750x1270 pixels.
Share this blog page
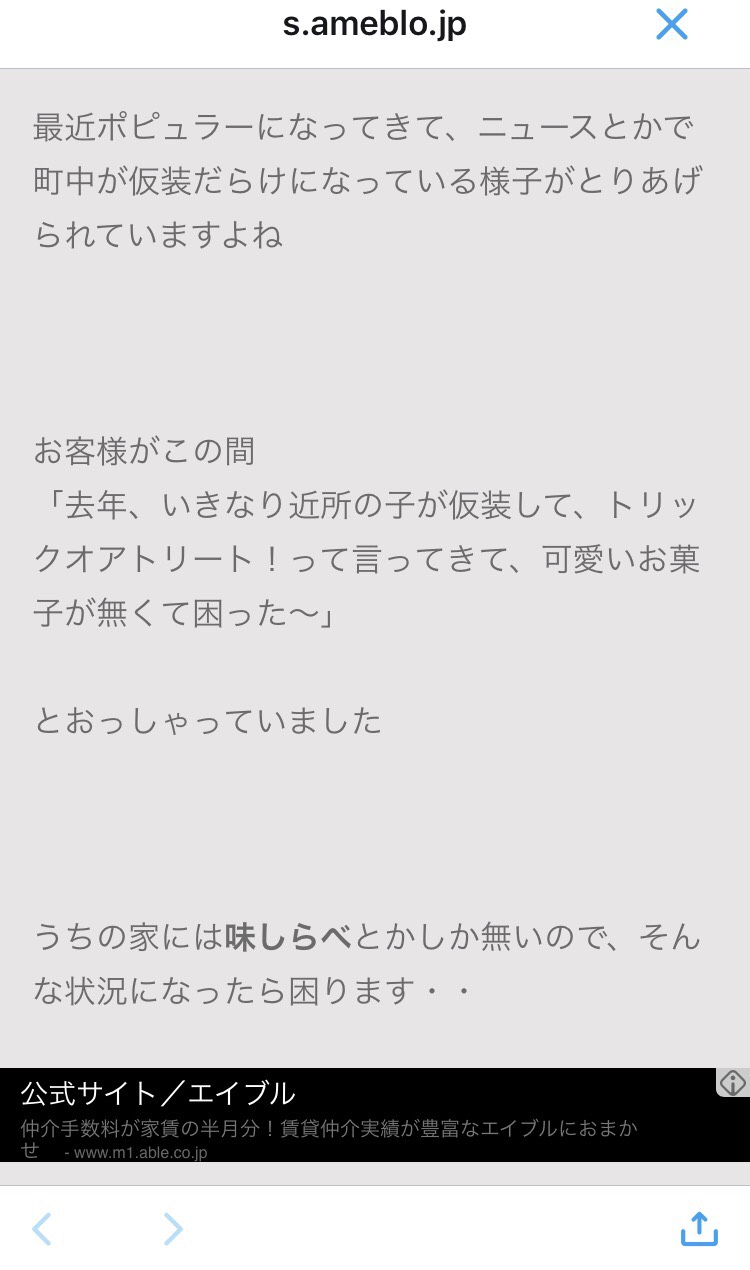click(x=699, y=1229)
